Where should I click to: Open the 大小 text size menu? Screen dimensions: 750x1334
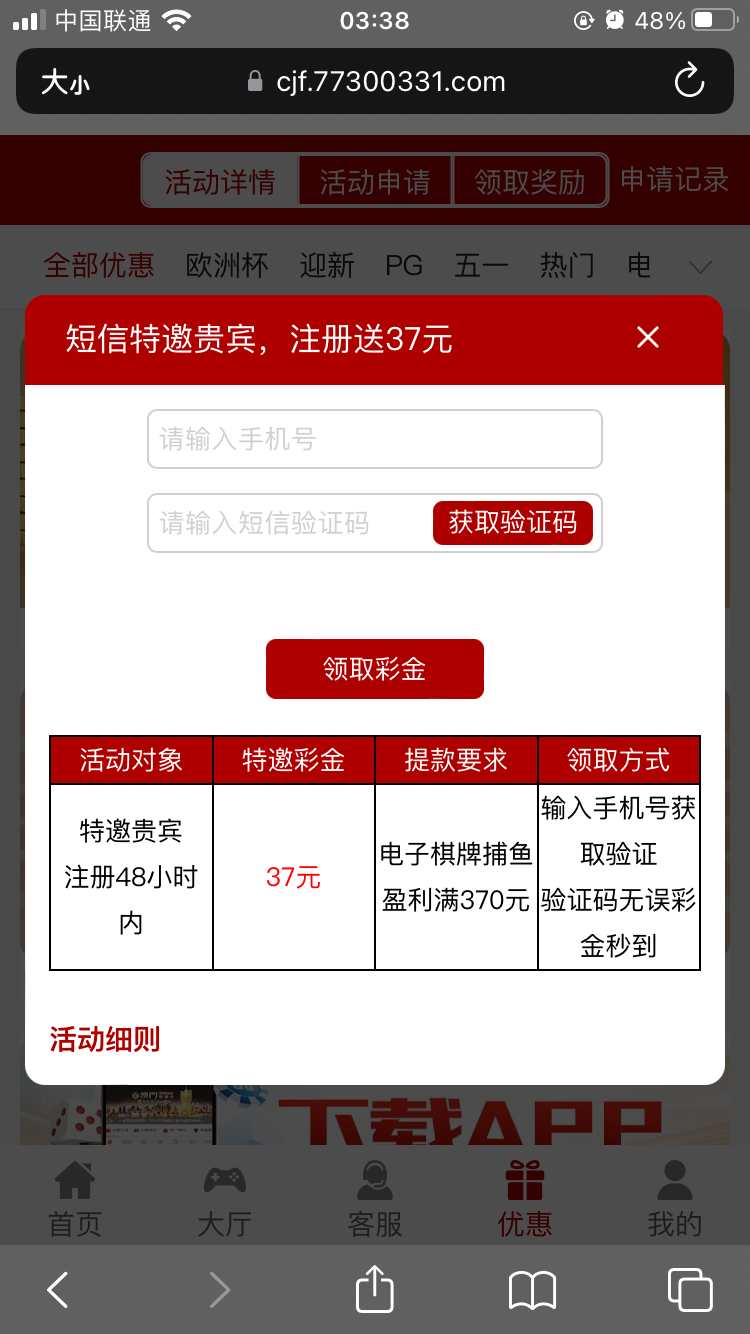[x=65, y=82]
